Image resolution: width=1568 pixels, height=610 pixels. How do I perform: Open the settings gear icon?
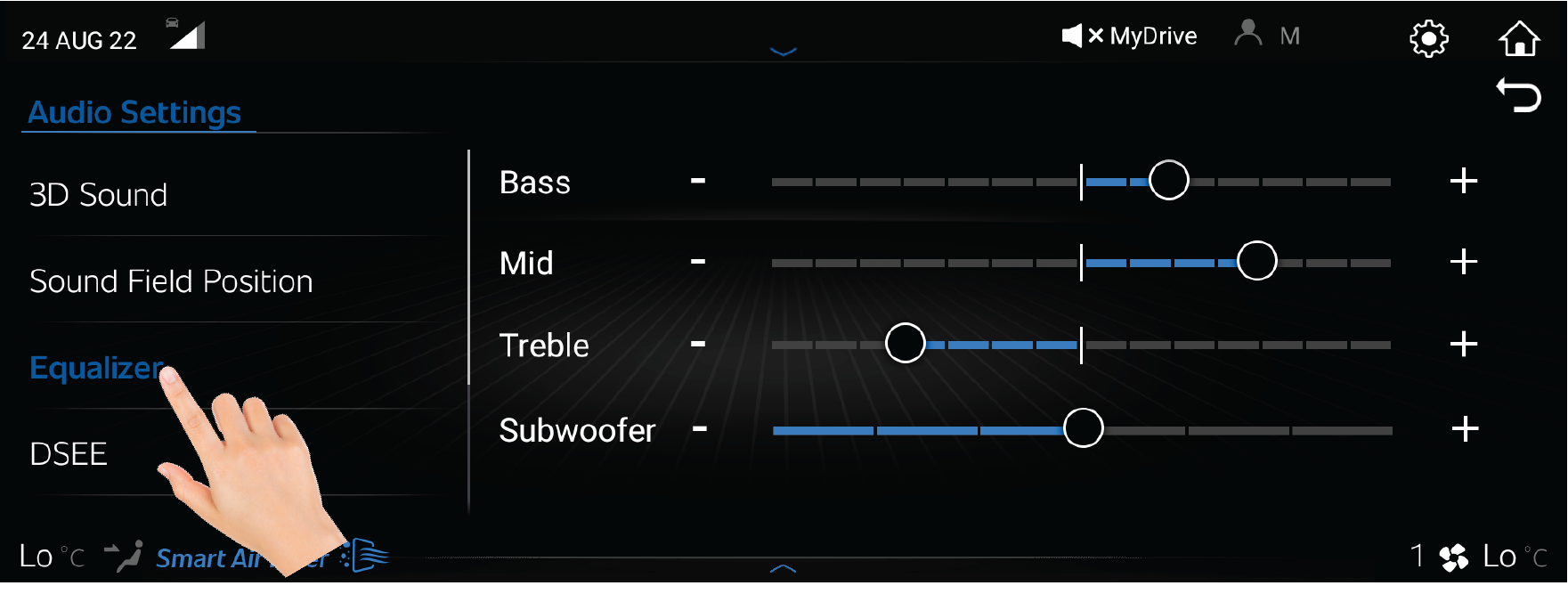tap(1428, 38)
